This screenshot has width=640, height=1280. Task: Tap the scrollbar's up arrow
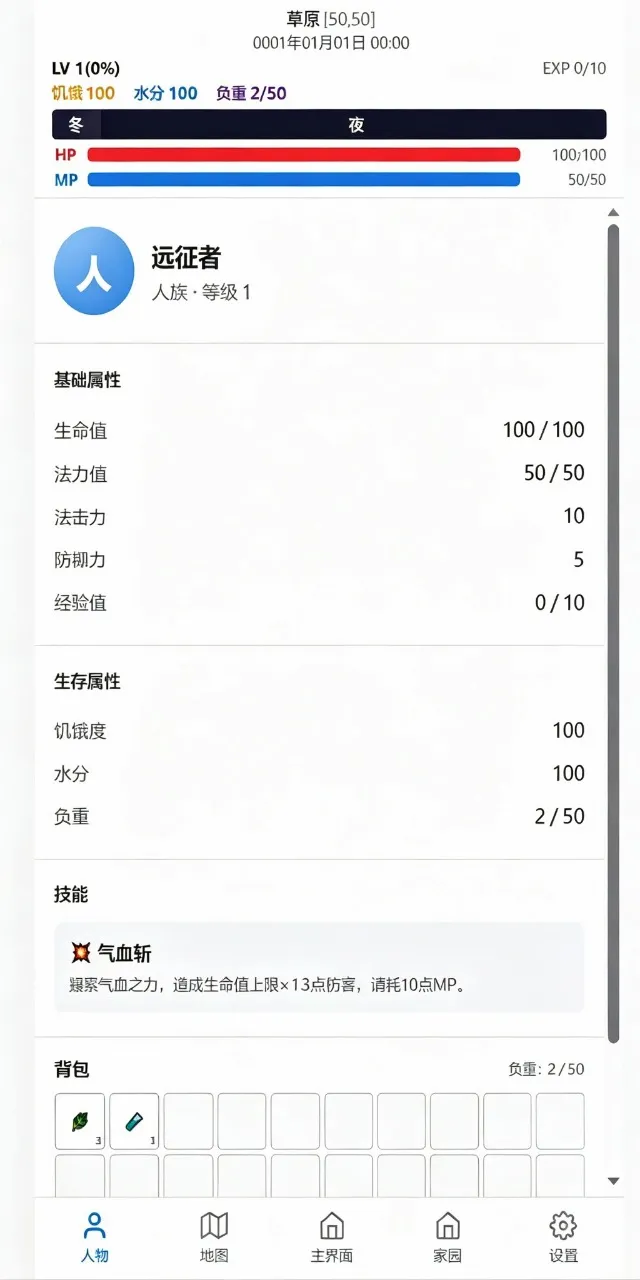tap(613, 212)
